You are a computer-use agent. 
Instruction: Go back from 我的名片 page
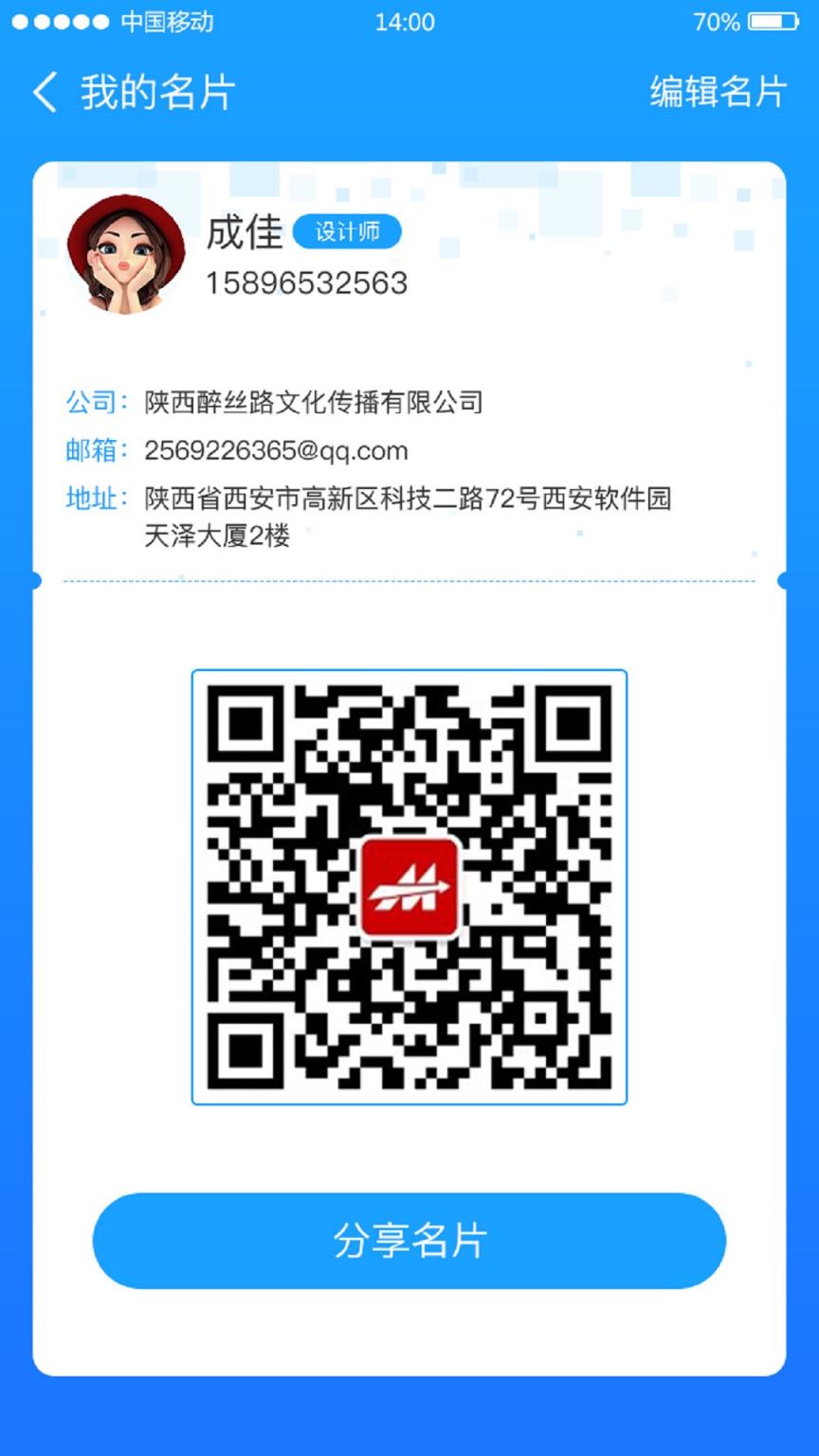45,93
